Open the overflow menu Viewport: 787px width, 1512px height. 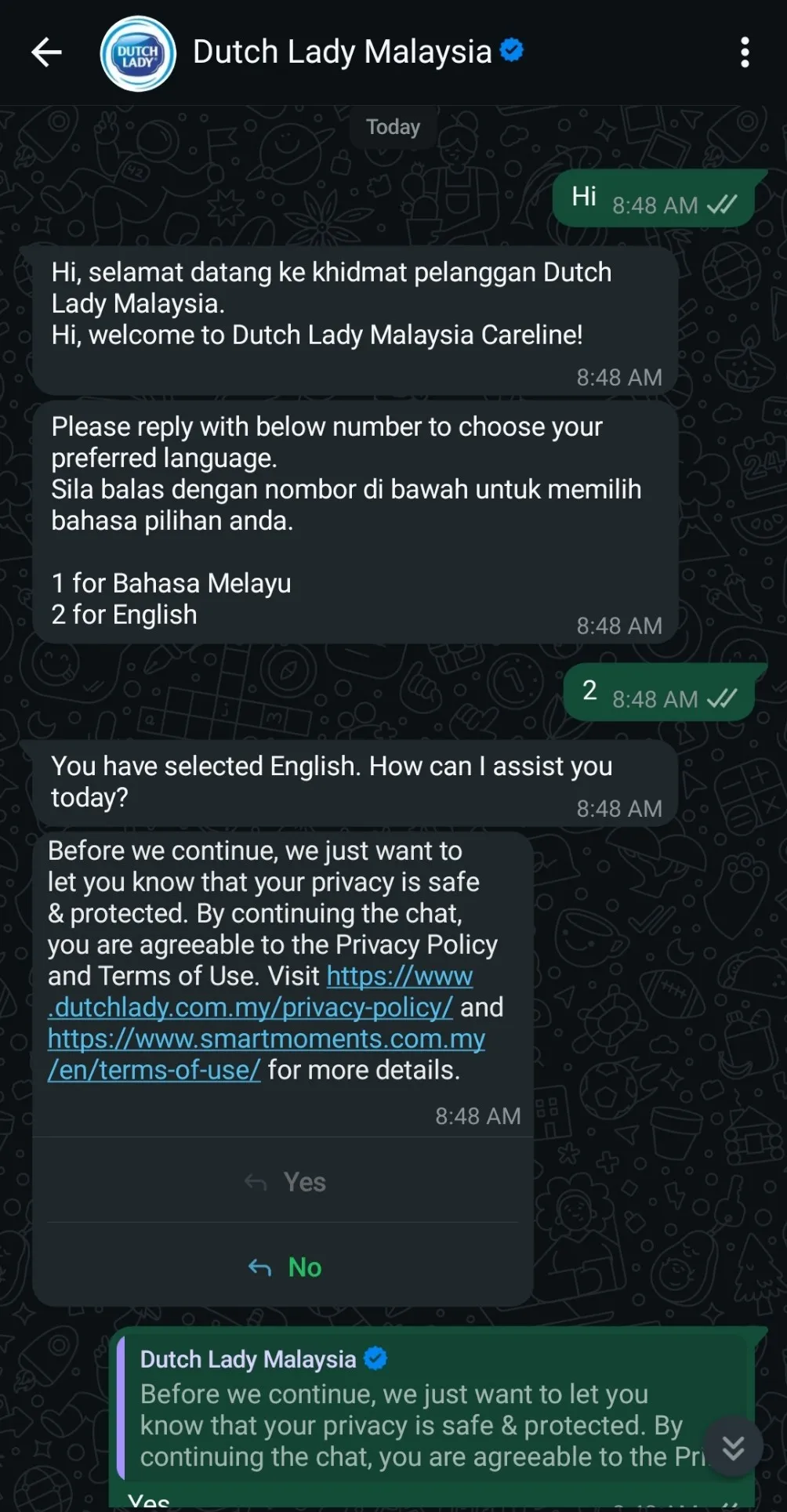(x=744, y=53)
